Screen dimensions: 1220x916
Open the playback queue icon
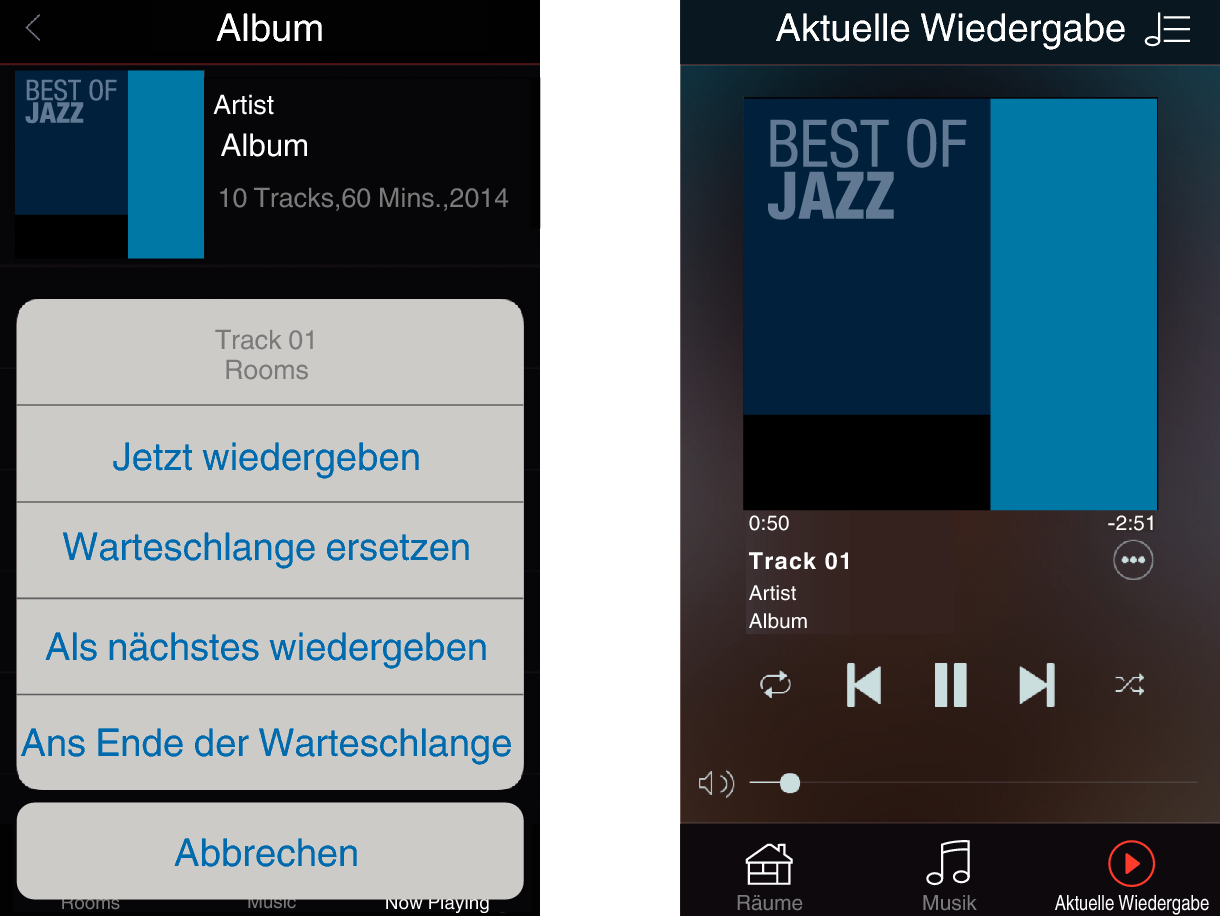(x=1167, y=30)
